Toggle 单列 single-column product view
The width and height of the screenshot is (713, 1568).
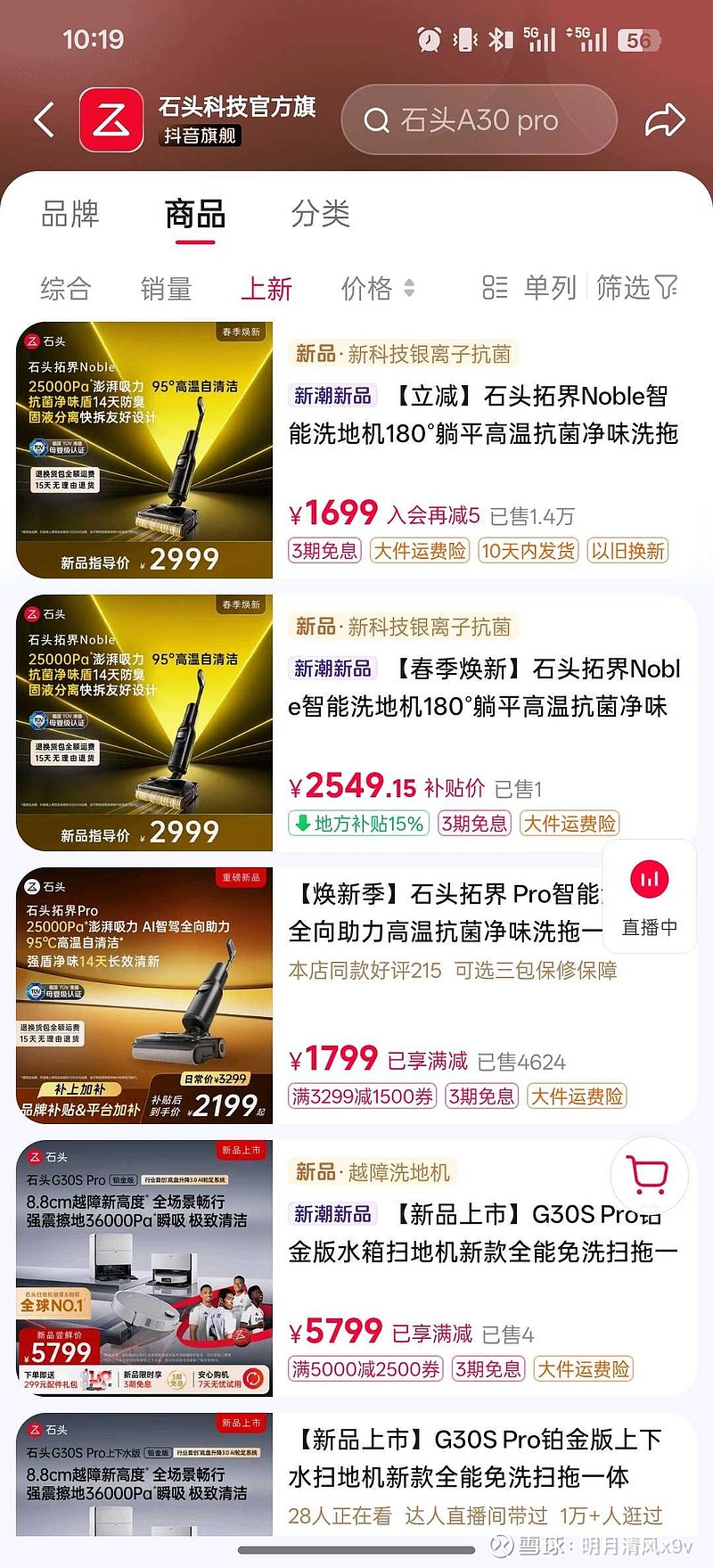pyautogui.click(x=549, y=288)
